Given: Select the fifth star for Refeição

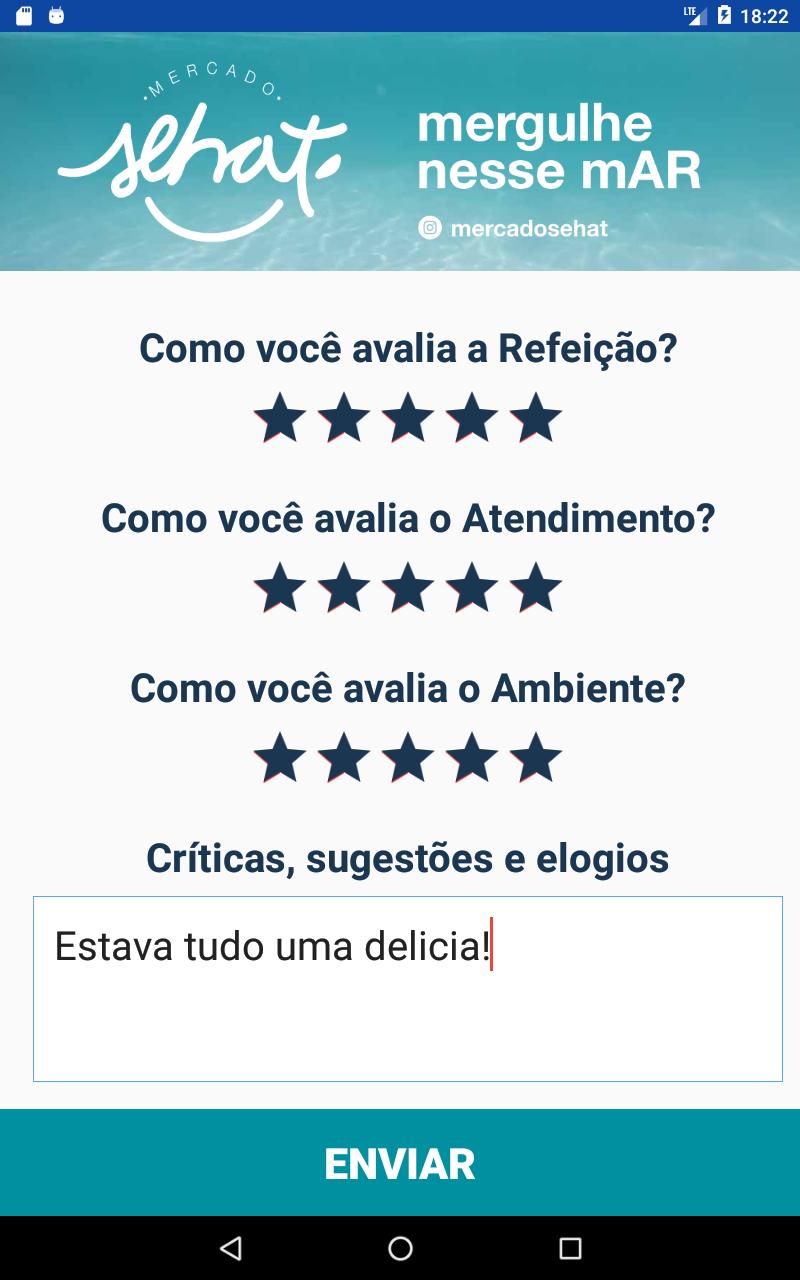Looking at the screenshot, I should 536,417.
